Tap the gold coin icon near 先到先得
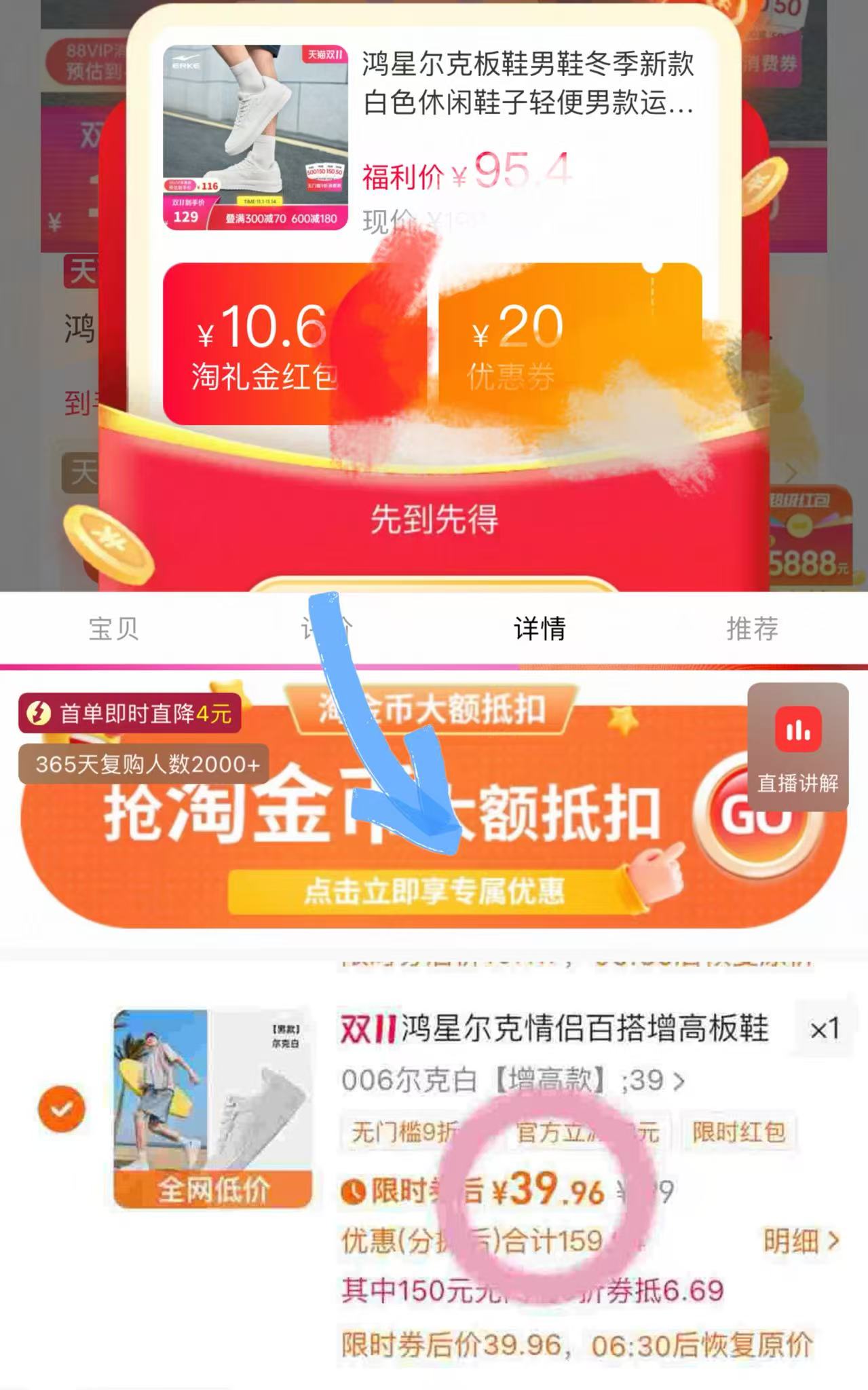868x1390 pixels. tap(109, 543)
